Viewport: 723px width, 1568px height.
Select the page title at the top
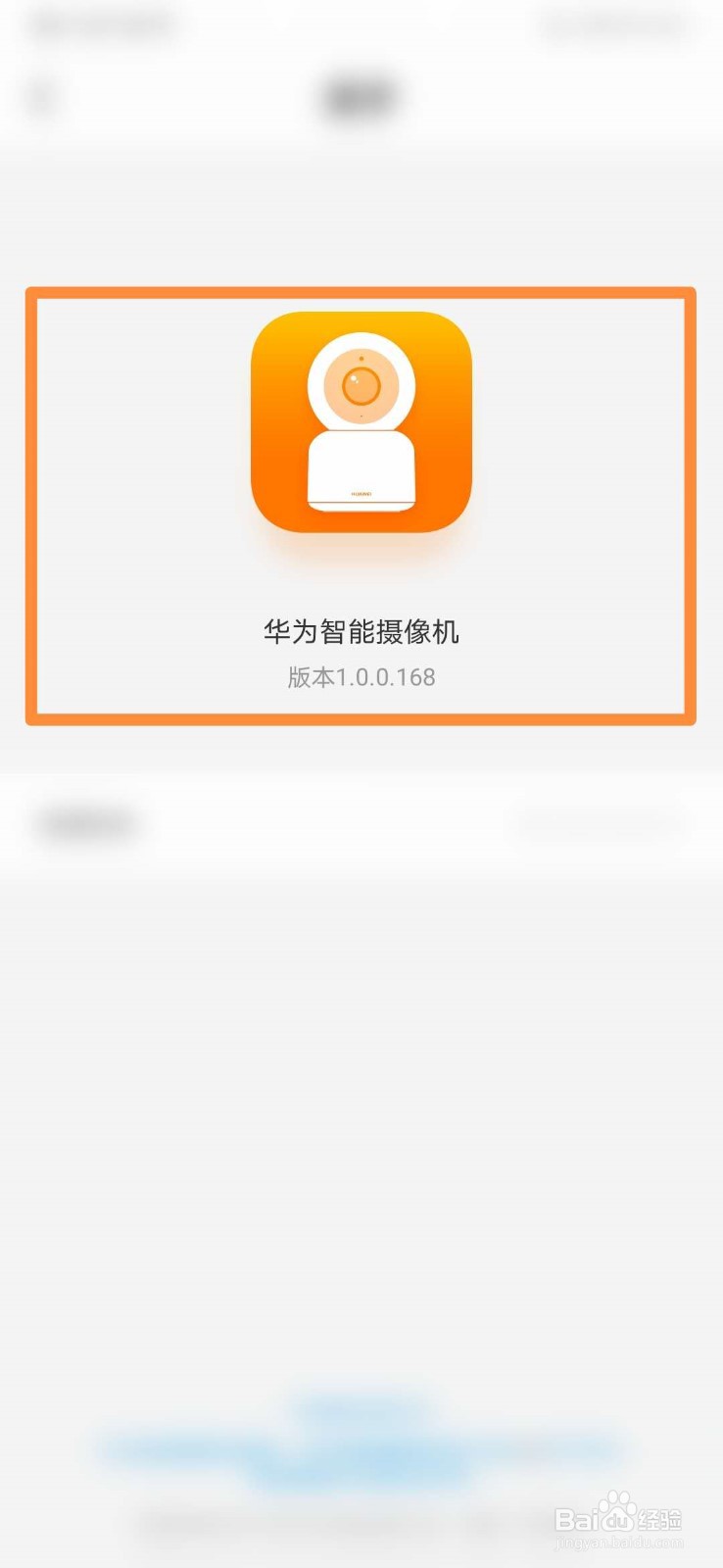point(361,95)
